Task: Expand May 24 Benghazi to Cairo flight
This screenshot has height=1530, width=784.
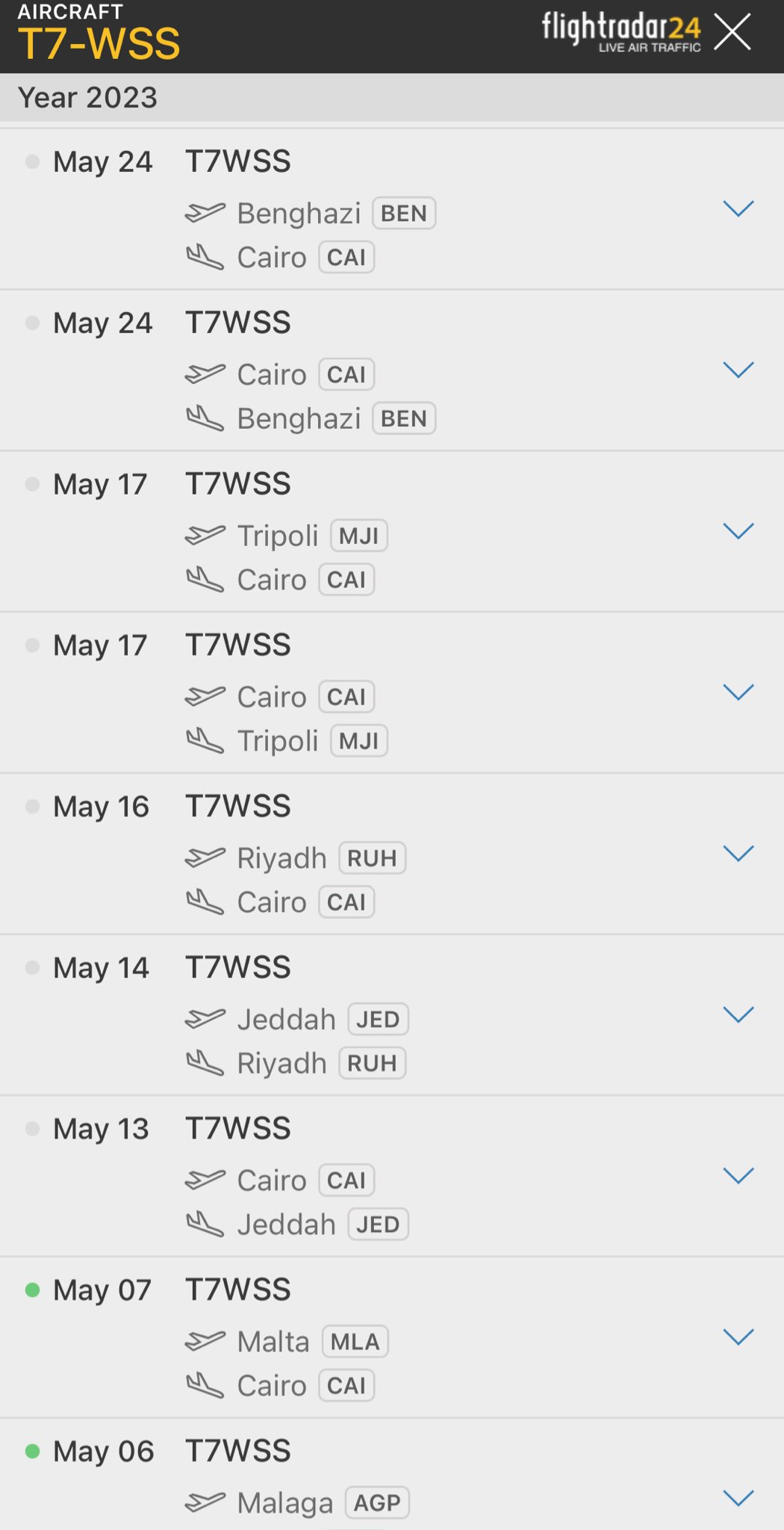Action: coord(738,208)
